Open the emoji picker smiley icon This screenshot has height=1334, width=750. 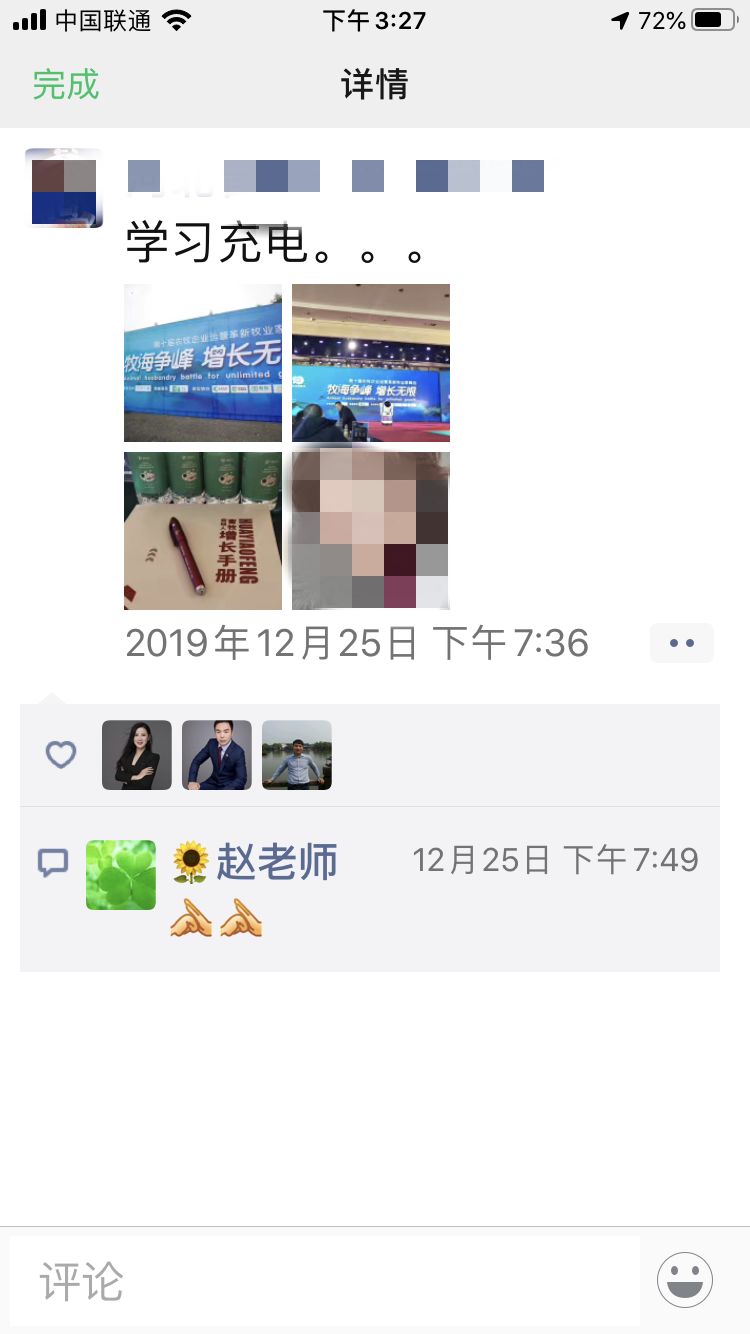684,1279
